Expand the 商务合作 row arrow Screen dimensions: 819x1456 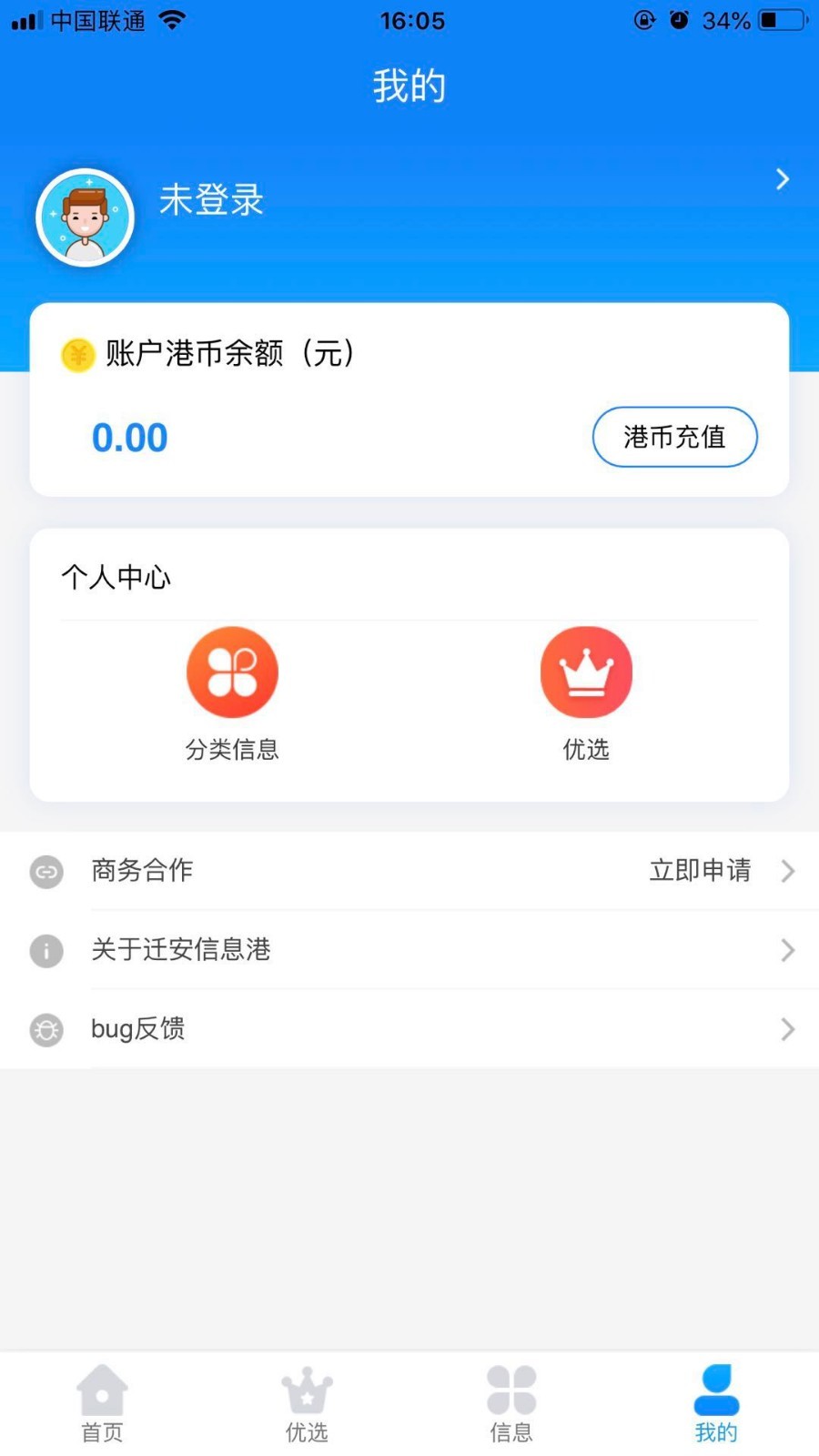point(786,871)
